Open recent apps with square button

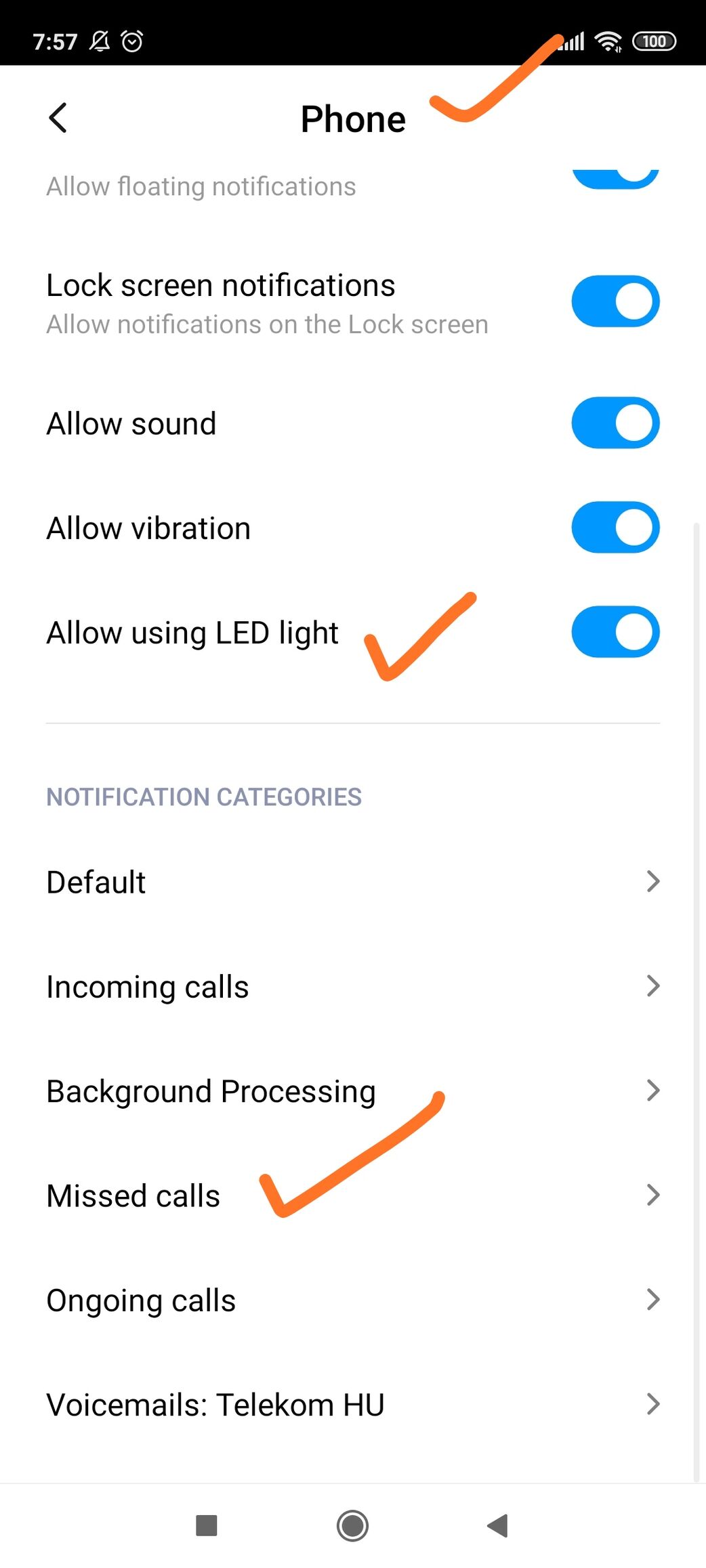(x=206, y=1526)
